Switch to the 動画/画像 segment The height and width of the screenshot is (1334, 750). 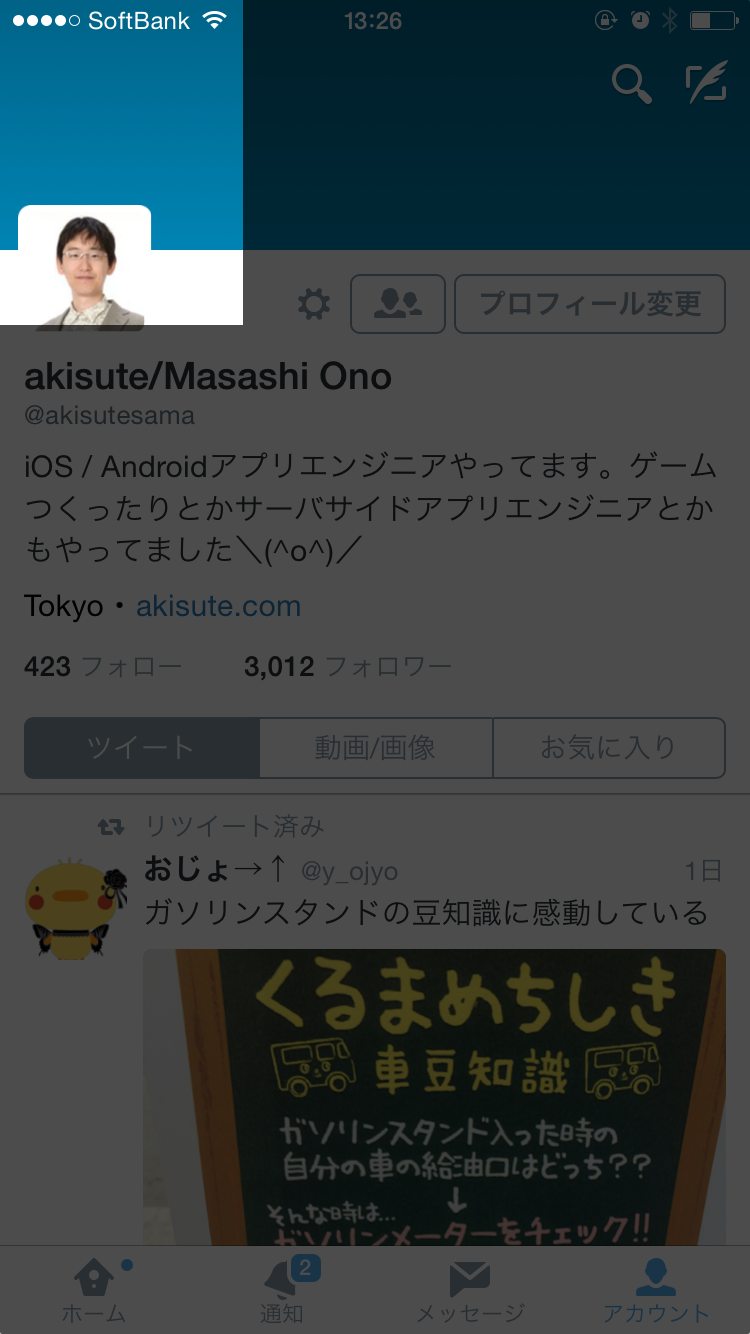[x=376, y=748]
